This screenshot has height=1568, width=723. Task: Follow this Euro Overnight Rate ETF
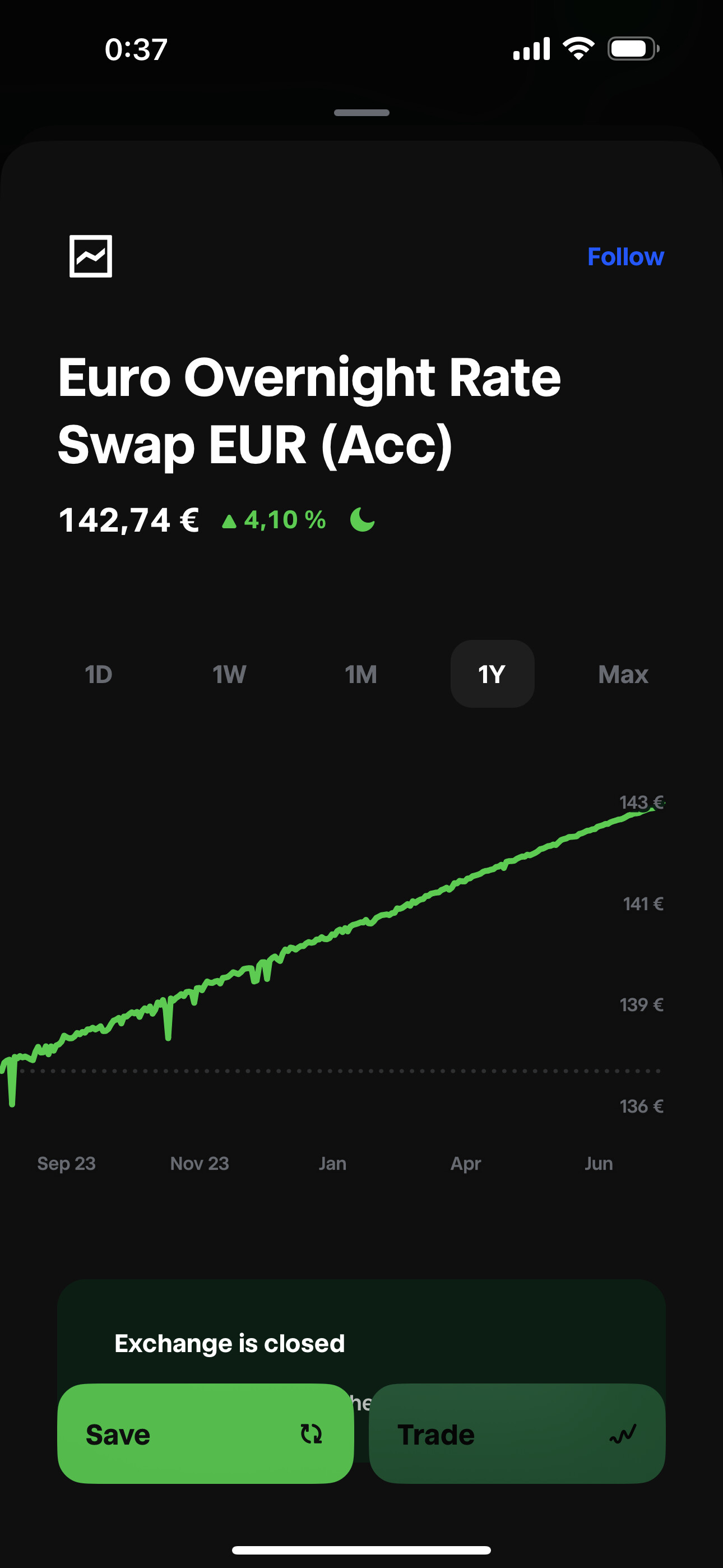[x=625, y=256]
